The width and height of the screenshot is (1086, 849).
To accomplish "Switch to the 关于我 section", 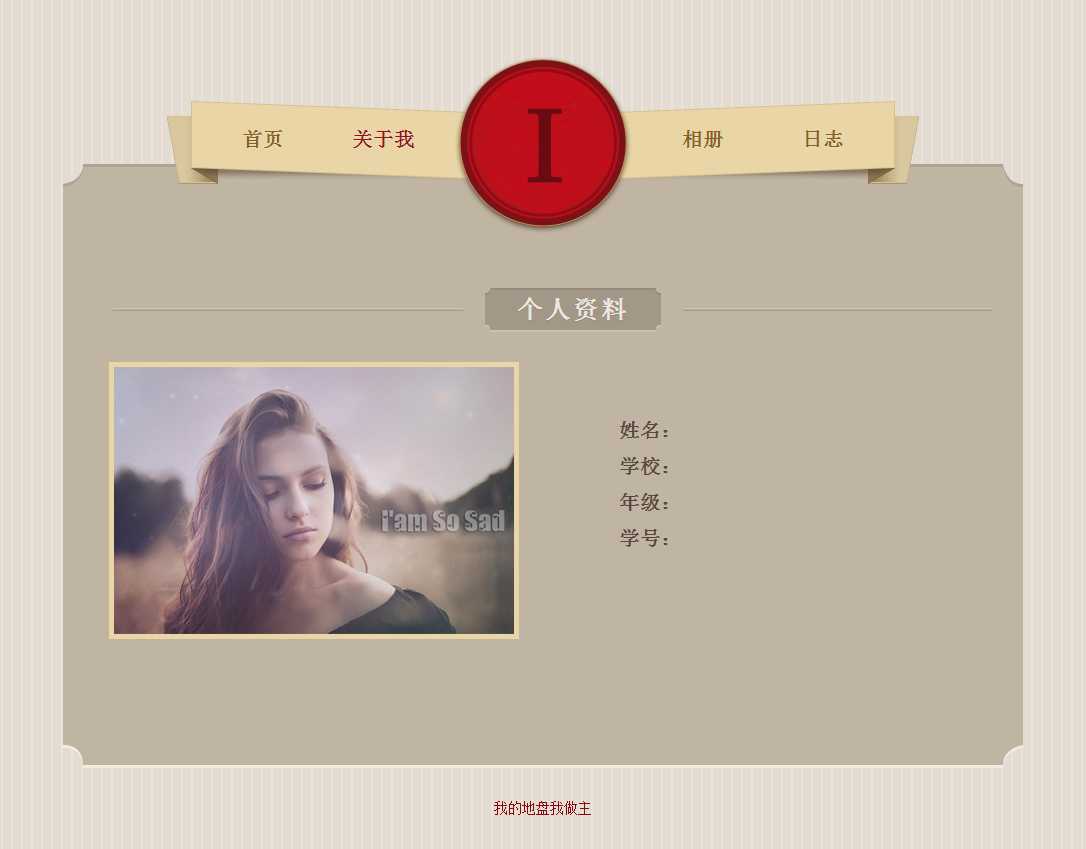I will click(x=383, y=139).
